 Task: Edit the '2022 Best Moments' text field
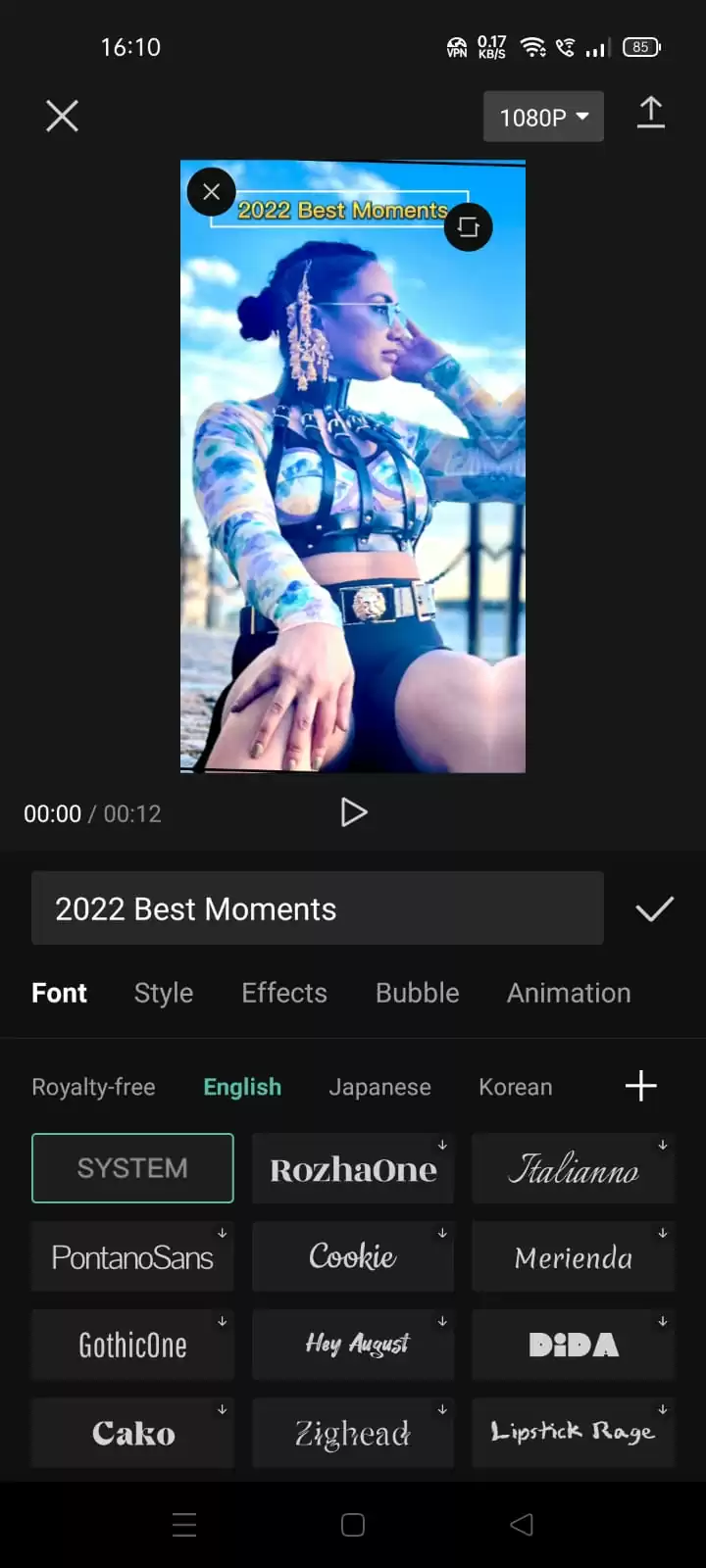(318, 908)
